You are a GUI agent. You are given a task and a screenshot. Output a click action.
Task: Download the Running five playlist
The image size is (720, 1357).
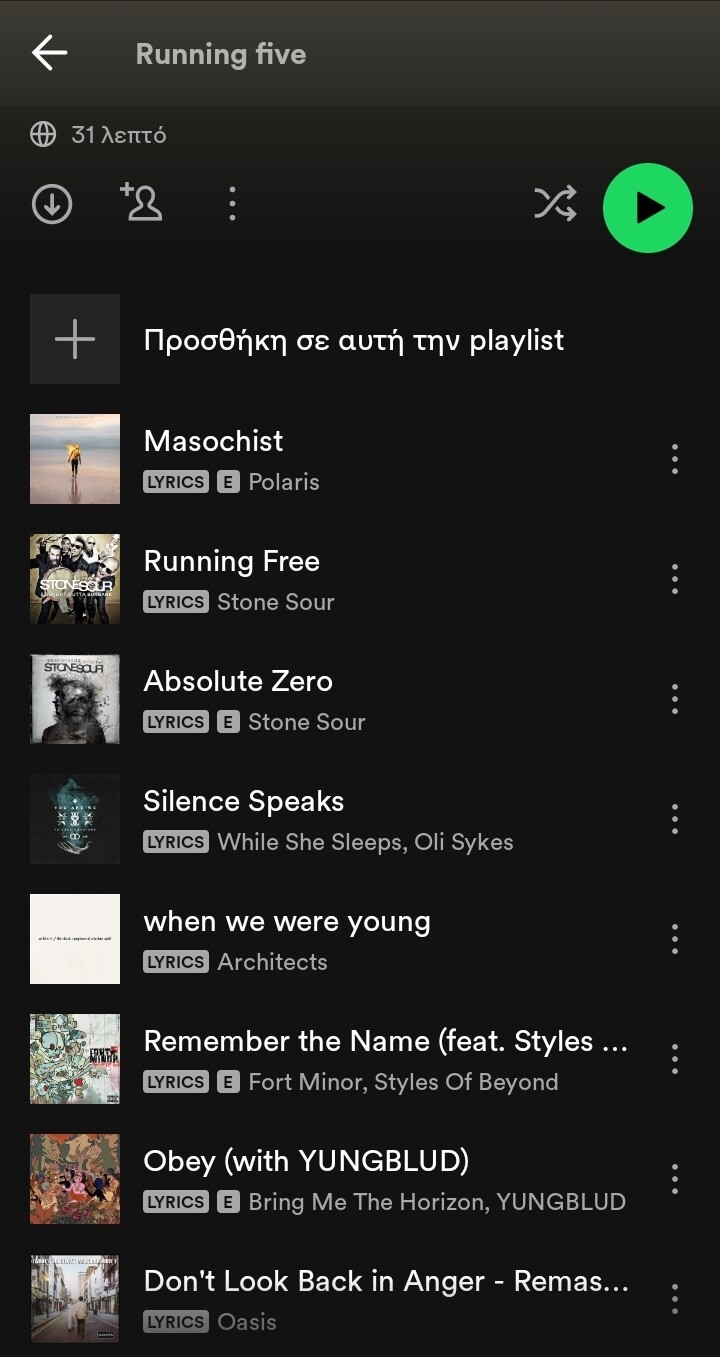pos(52,204)
